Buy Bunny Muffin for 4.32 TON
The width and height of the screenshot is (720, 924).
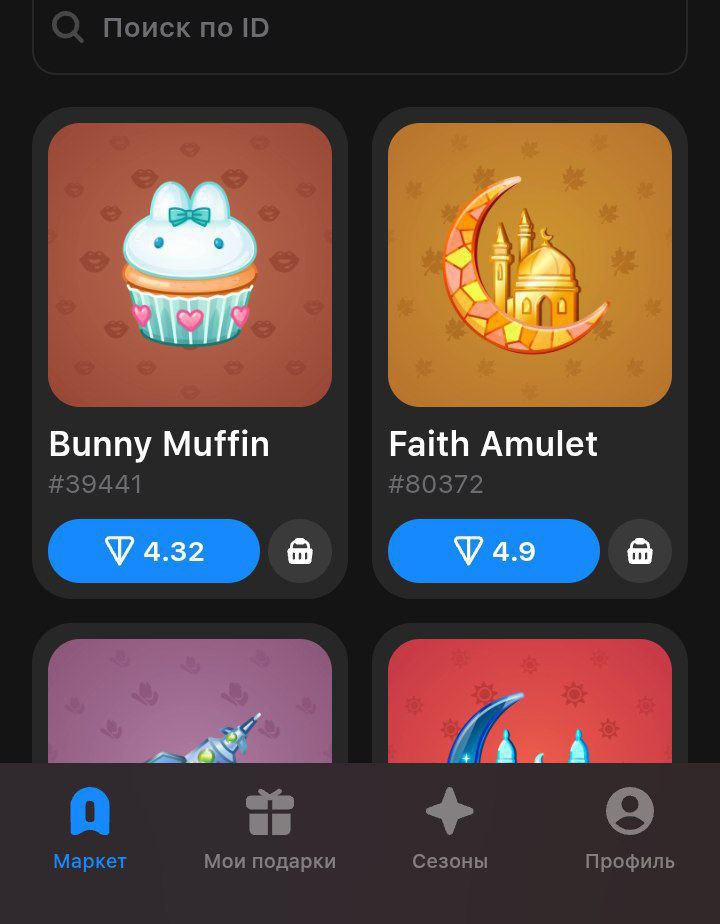point(154,551)
